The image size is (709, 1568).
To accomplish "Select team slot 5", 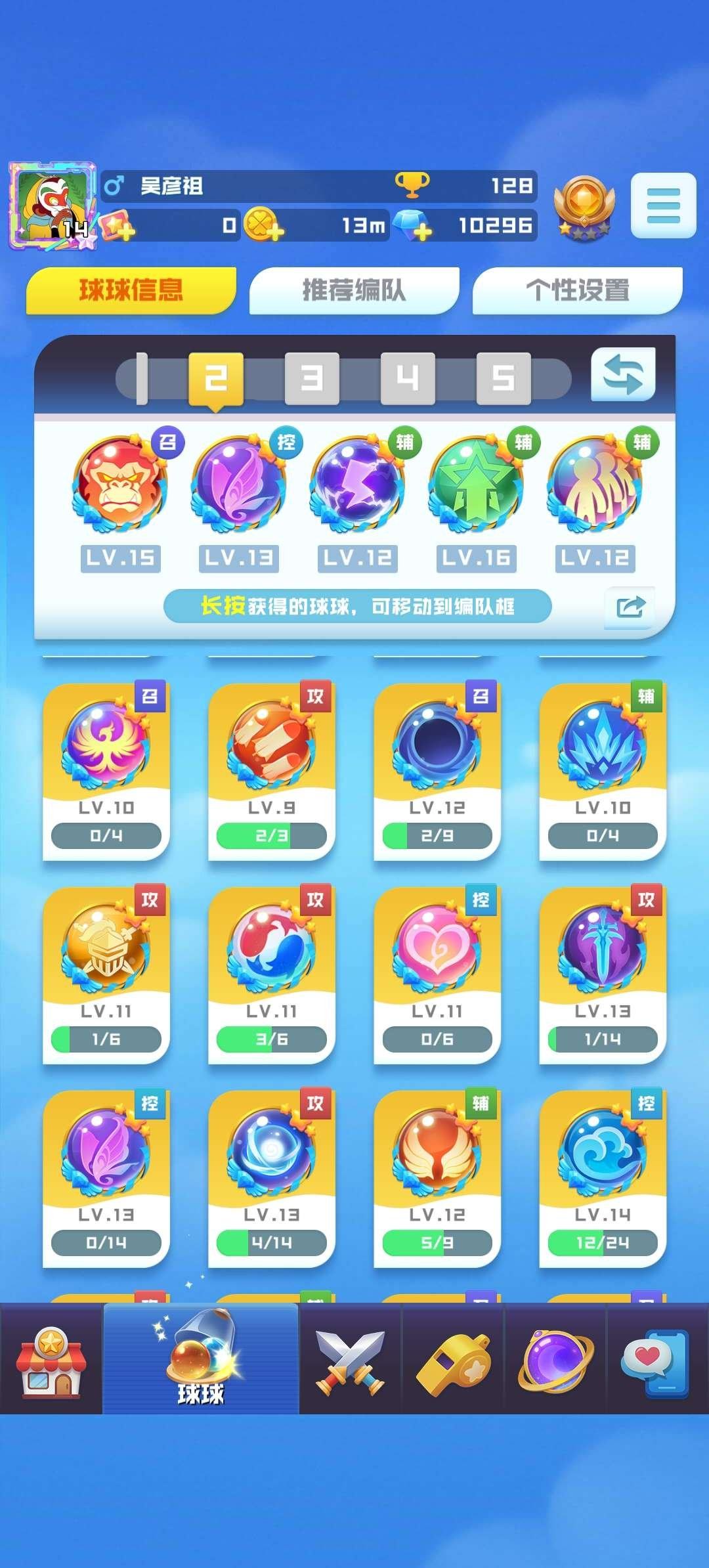I will [x=504, y=378].
